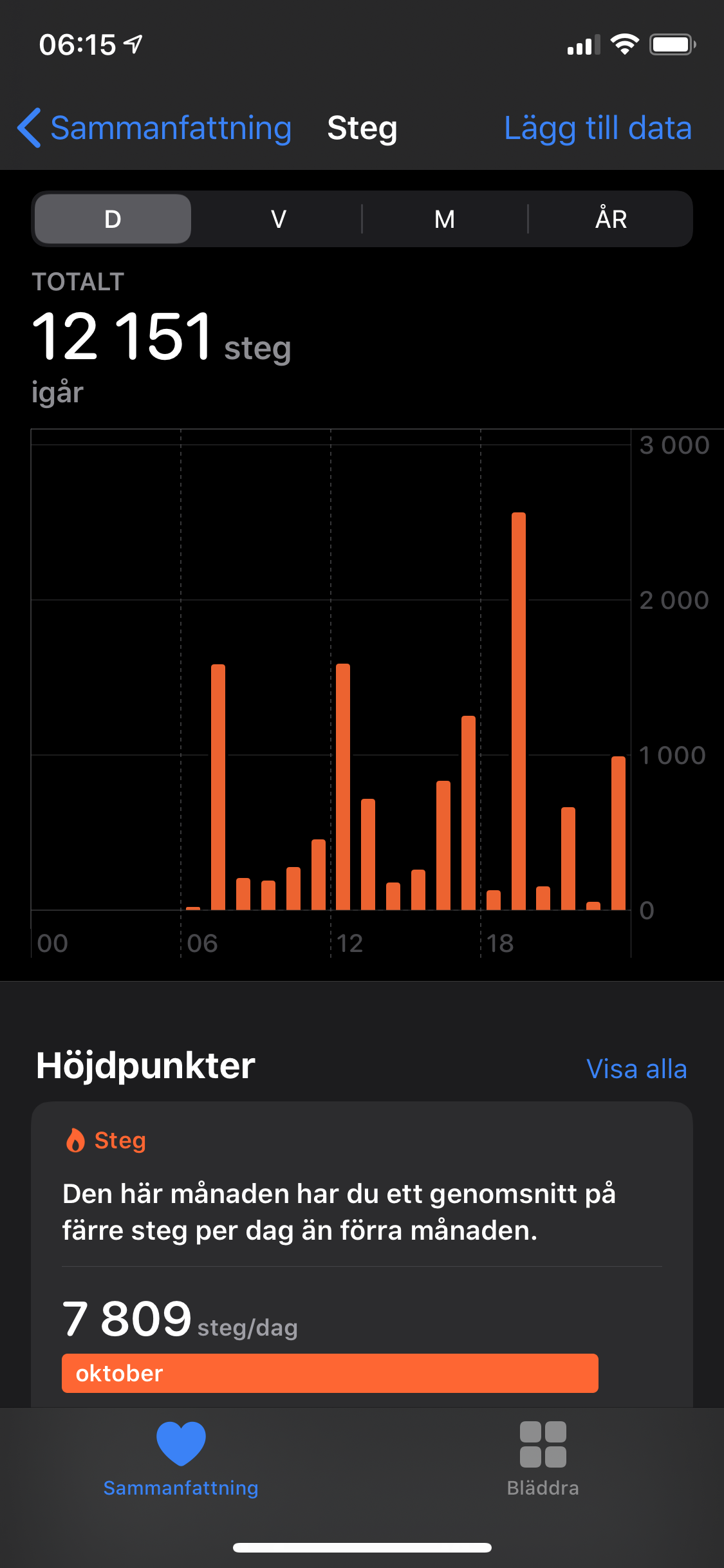Open Visa alla highlights

pos(636,1069)
